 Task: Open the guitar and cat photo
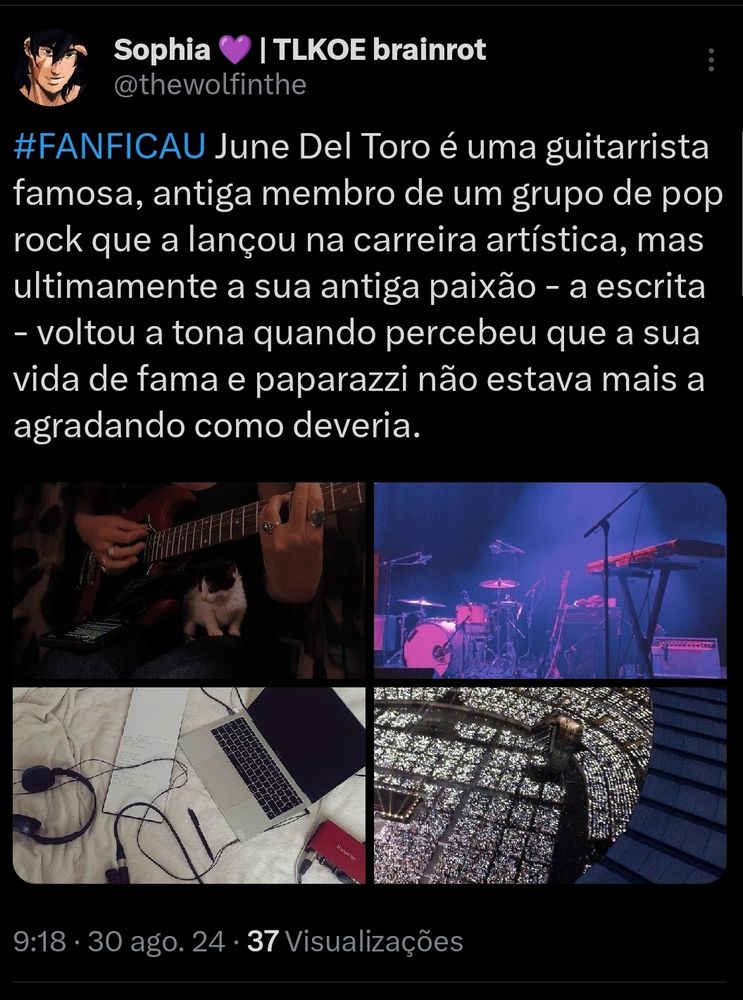[190, 582]
